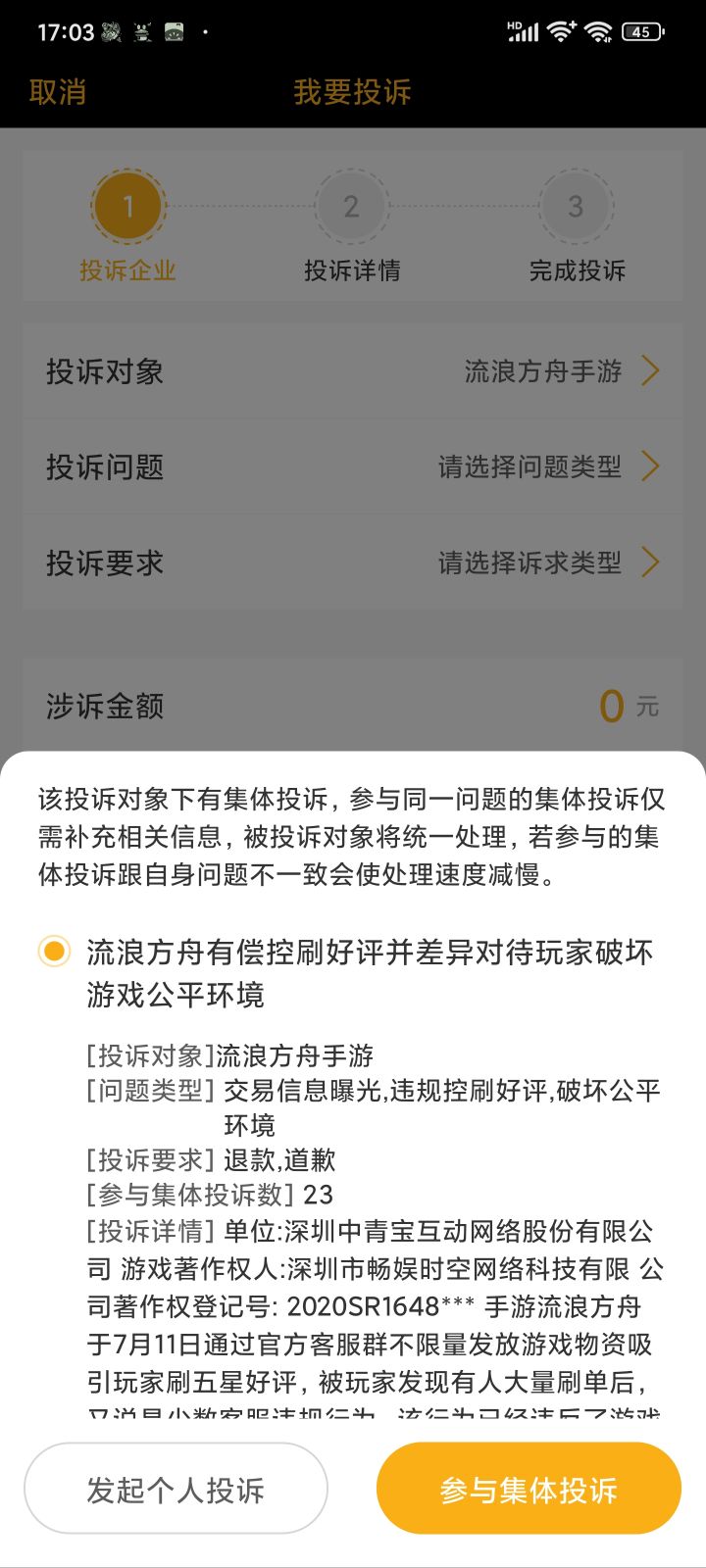Tap step 2 投诉详情 circle indicator
706x1568 pixels.
click(352, 207)
